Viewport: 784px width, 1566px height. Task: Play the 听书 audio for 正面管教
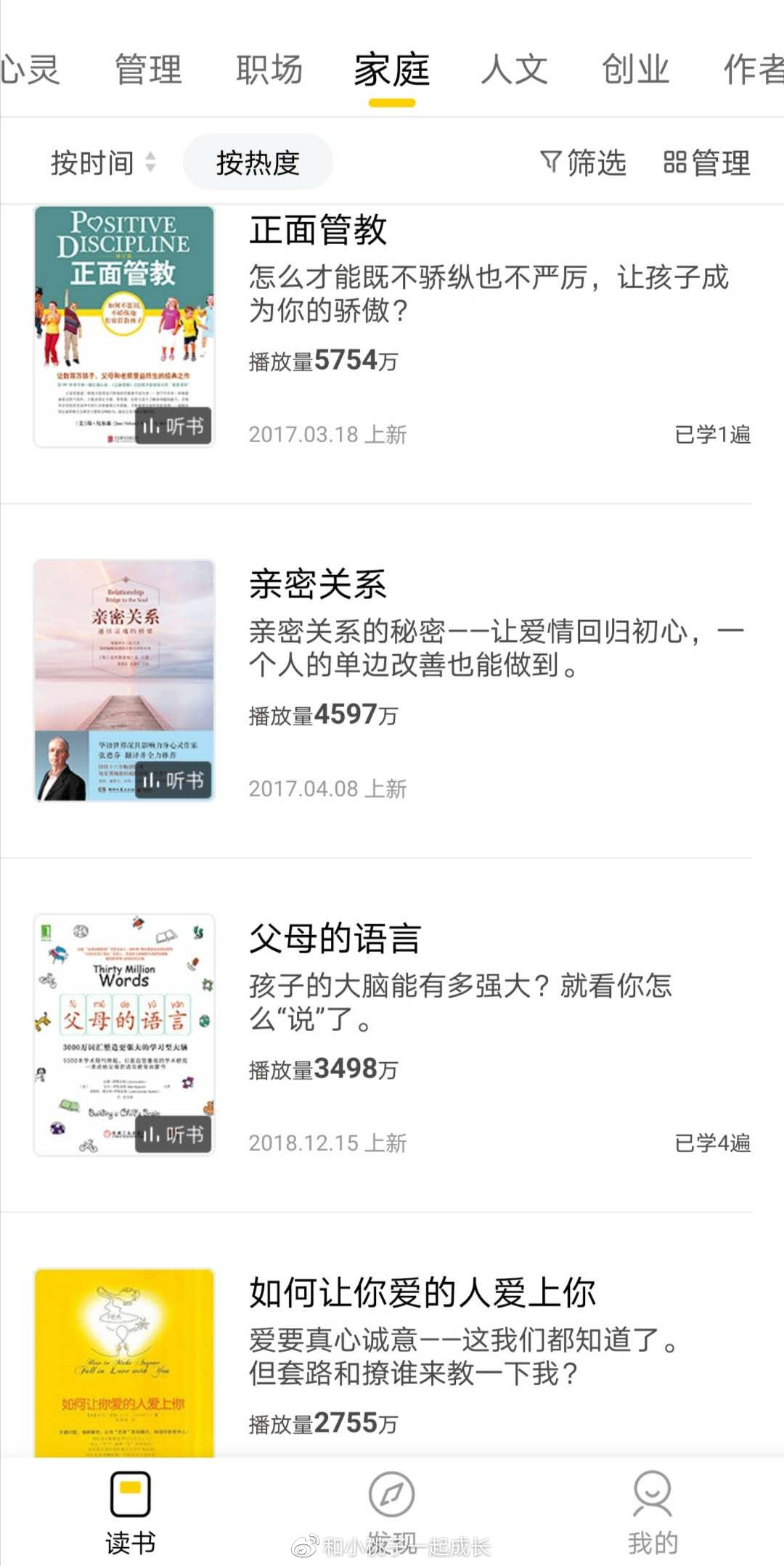pos(173,425)
